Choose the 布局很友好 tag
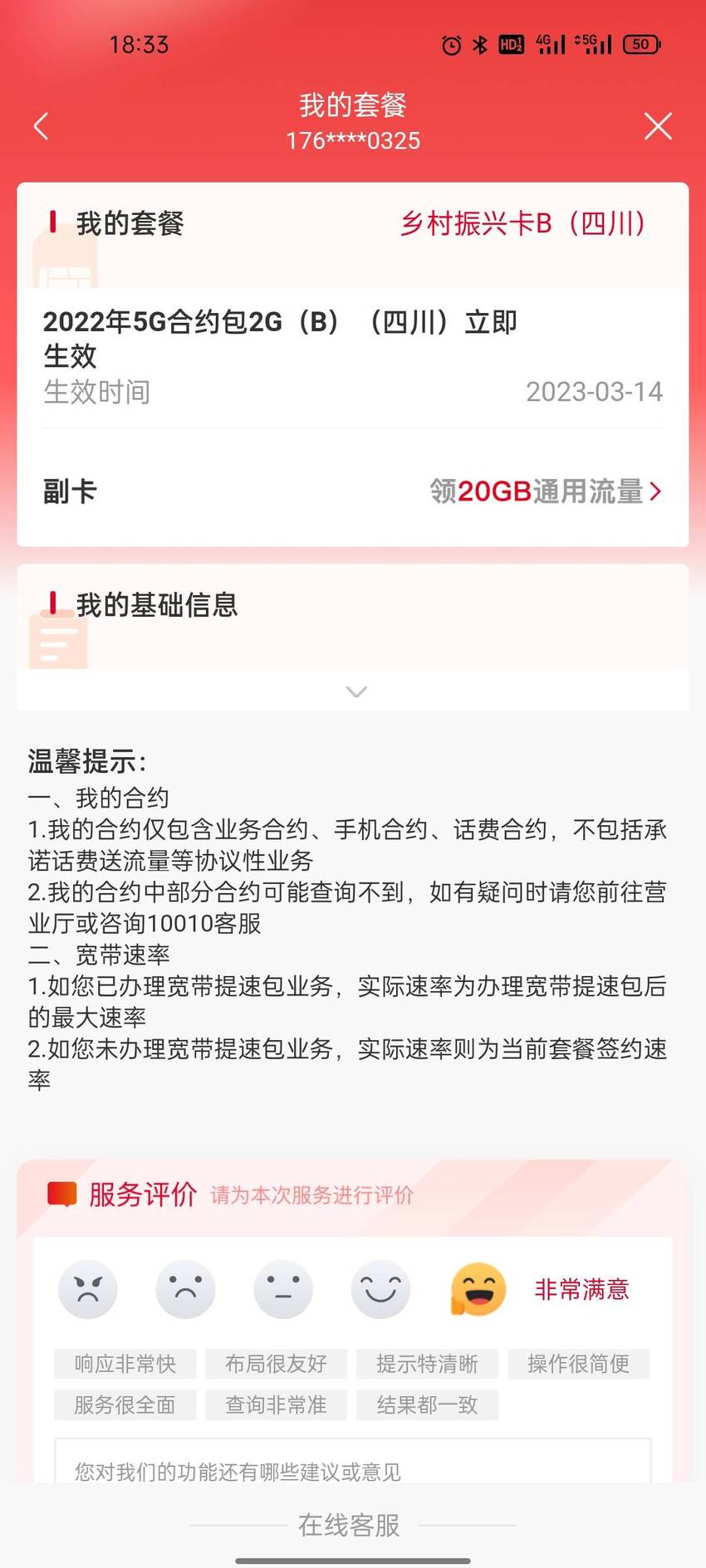Viewport: 706px width, 1568px height. click(x=276, y=1364)
